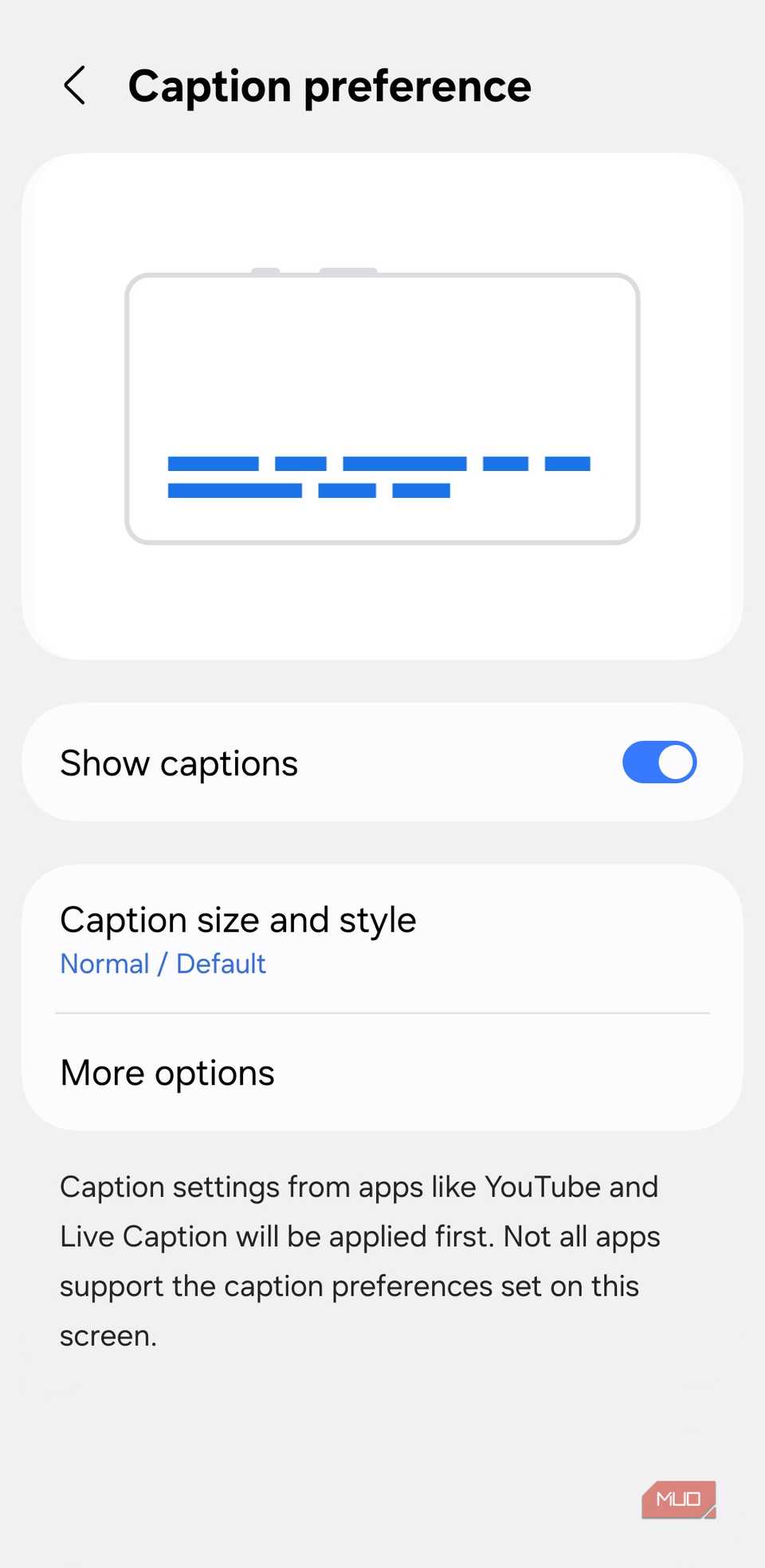Image resolution: width=765 pixels, height=1568 pixels.
Task: Open the Normal / Default style selector
Action: [x=163, y=963]
